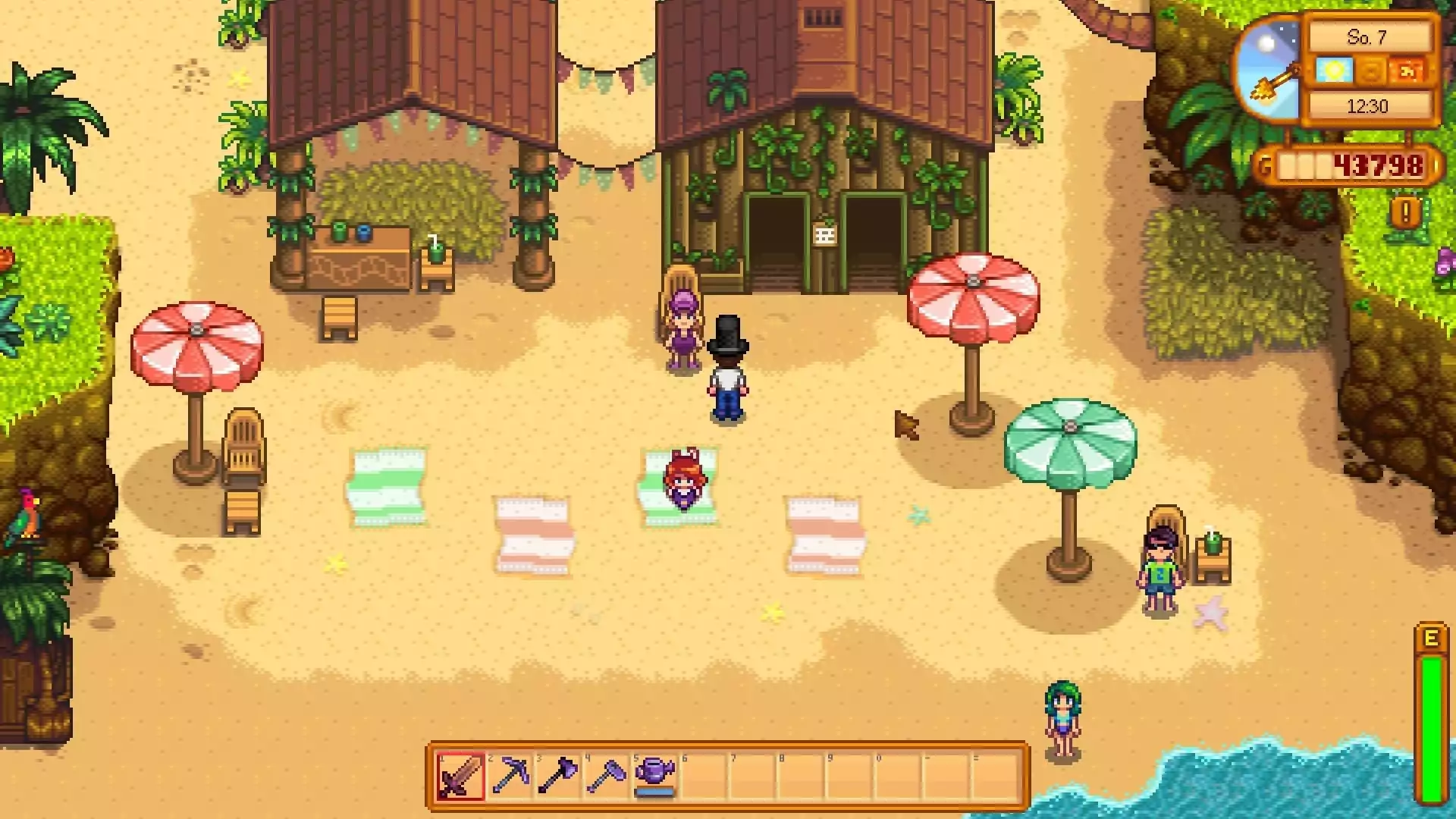Open the quest journal exclamation icon

click(x=1405, y=213)
